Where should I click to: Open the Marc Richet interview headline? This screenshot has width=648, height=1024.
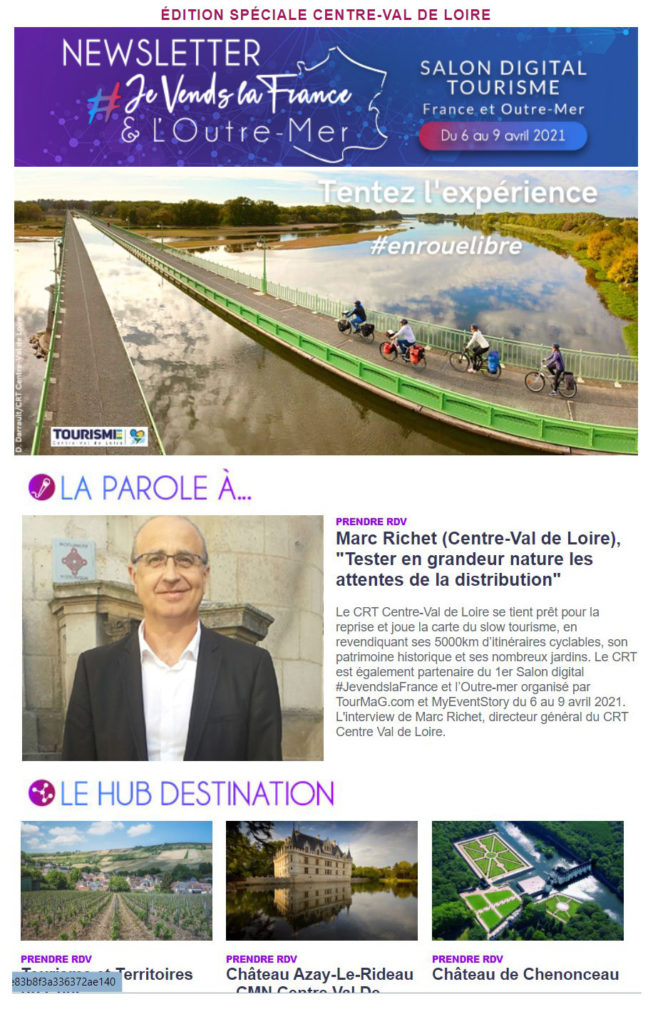coord(478,559)
